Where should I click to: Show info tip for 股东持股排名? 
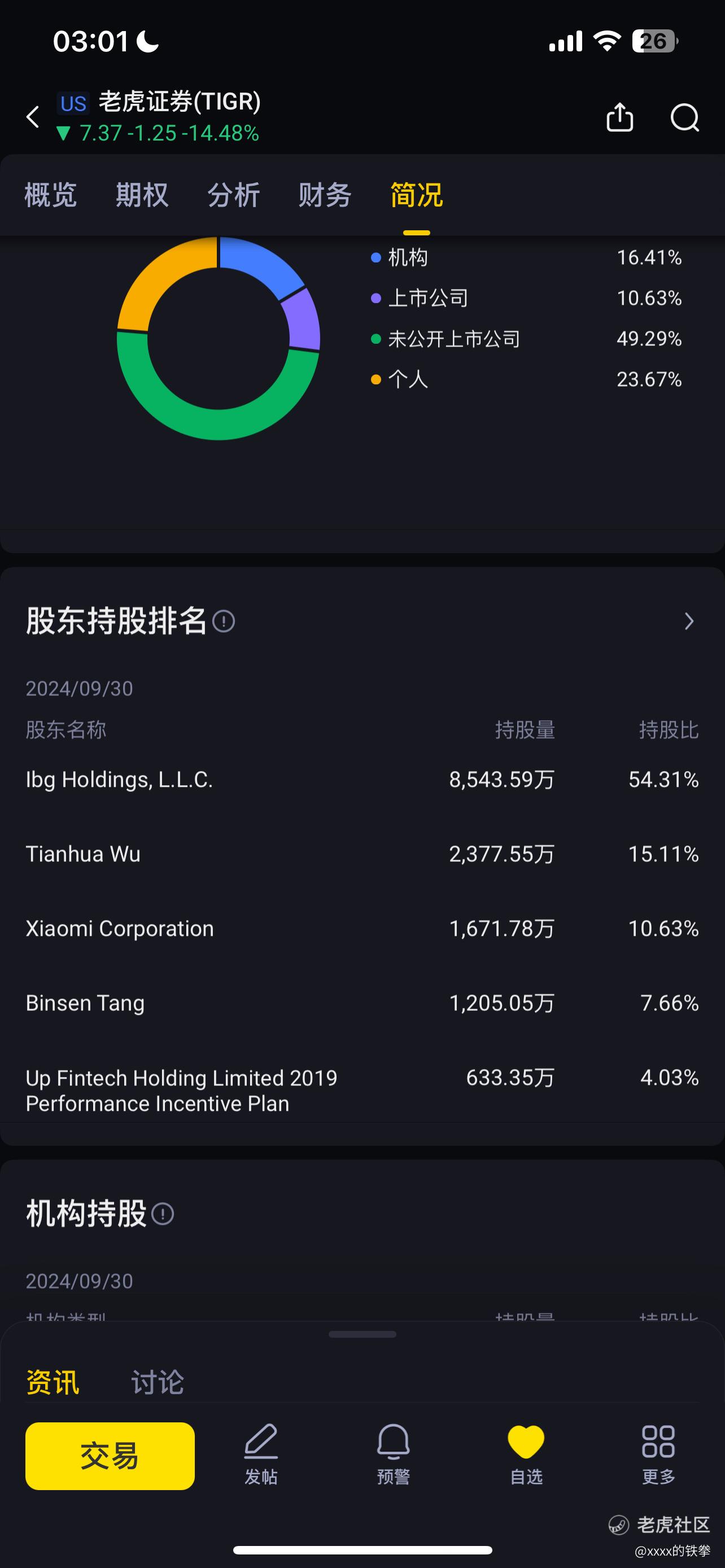click(224, 621)
